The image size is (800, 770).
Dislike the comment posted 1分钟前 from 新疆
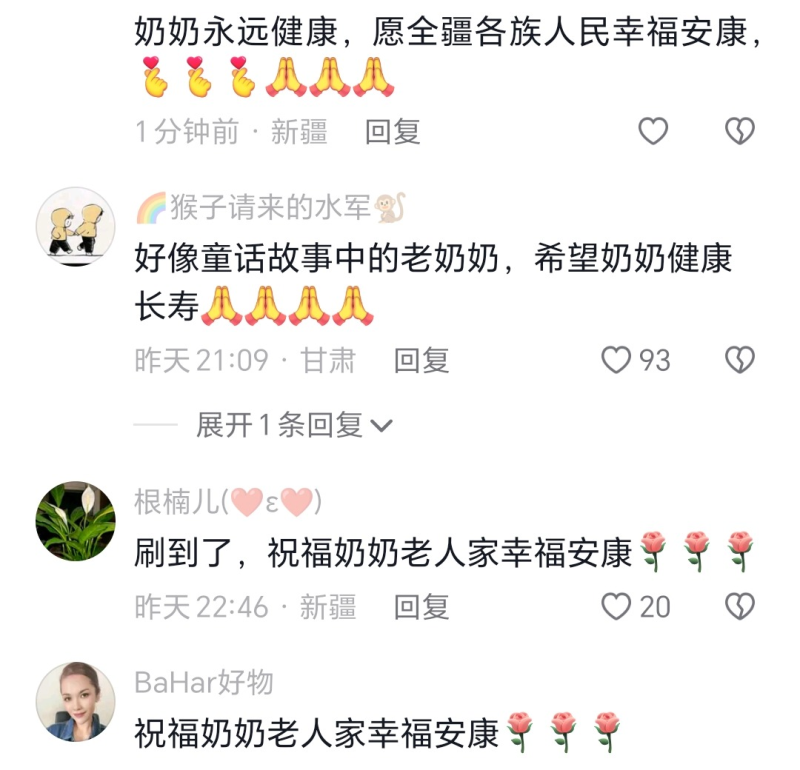pos(739,131)
